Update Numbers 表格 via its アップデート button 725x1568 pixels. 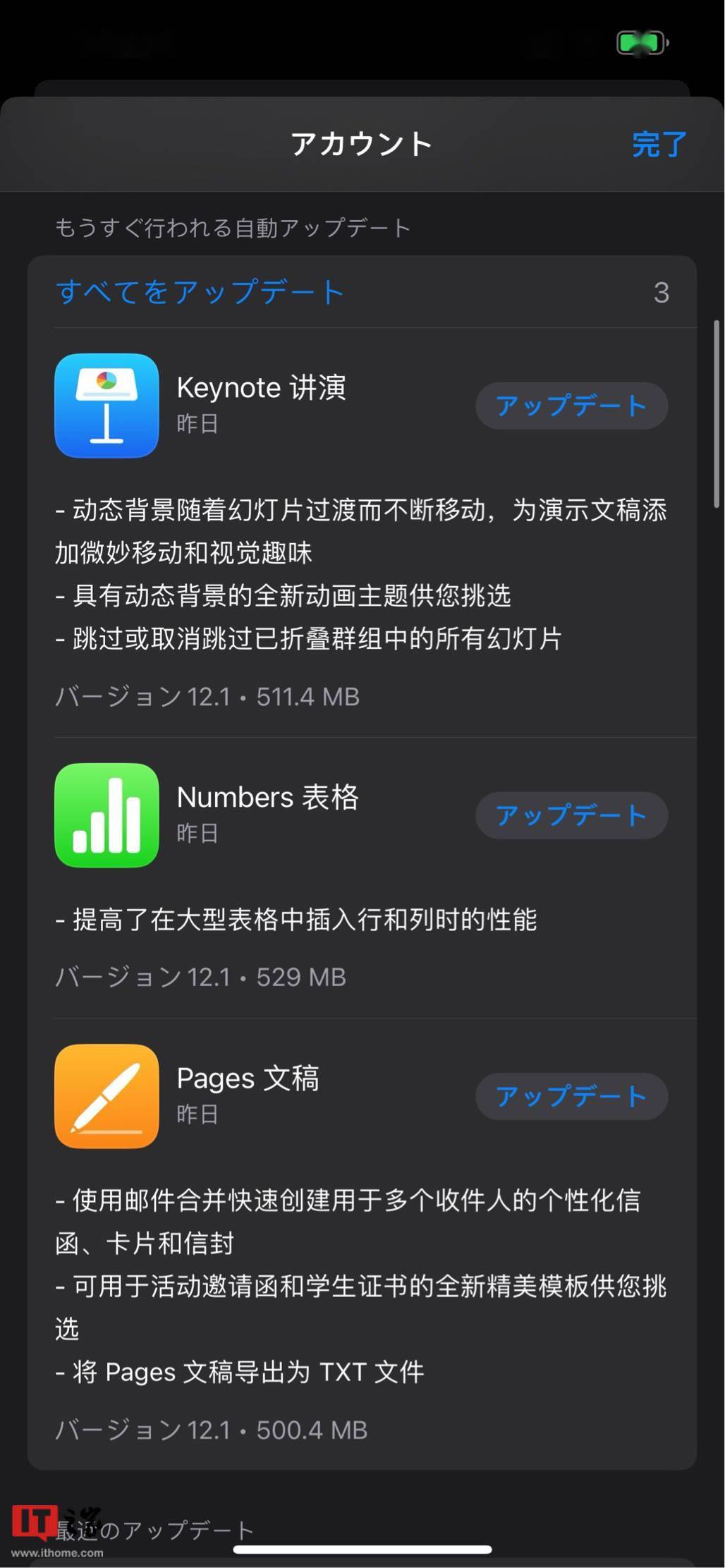coord(571,815)
